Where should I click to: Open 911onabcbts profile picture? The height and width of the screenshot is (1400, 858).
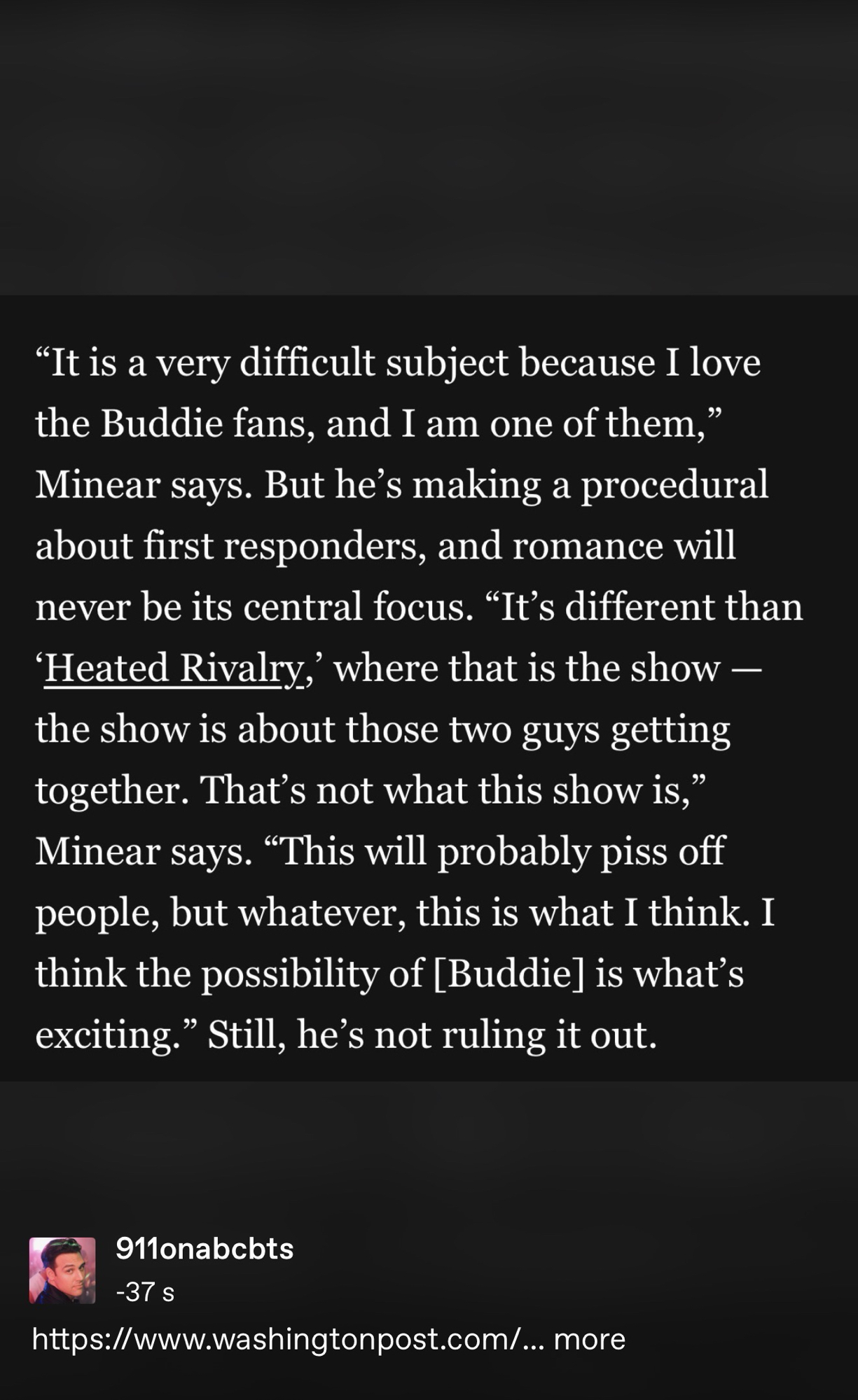click(62, 1270)
